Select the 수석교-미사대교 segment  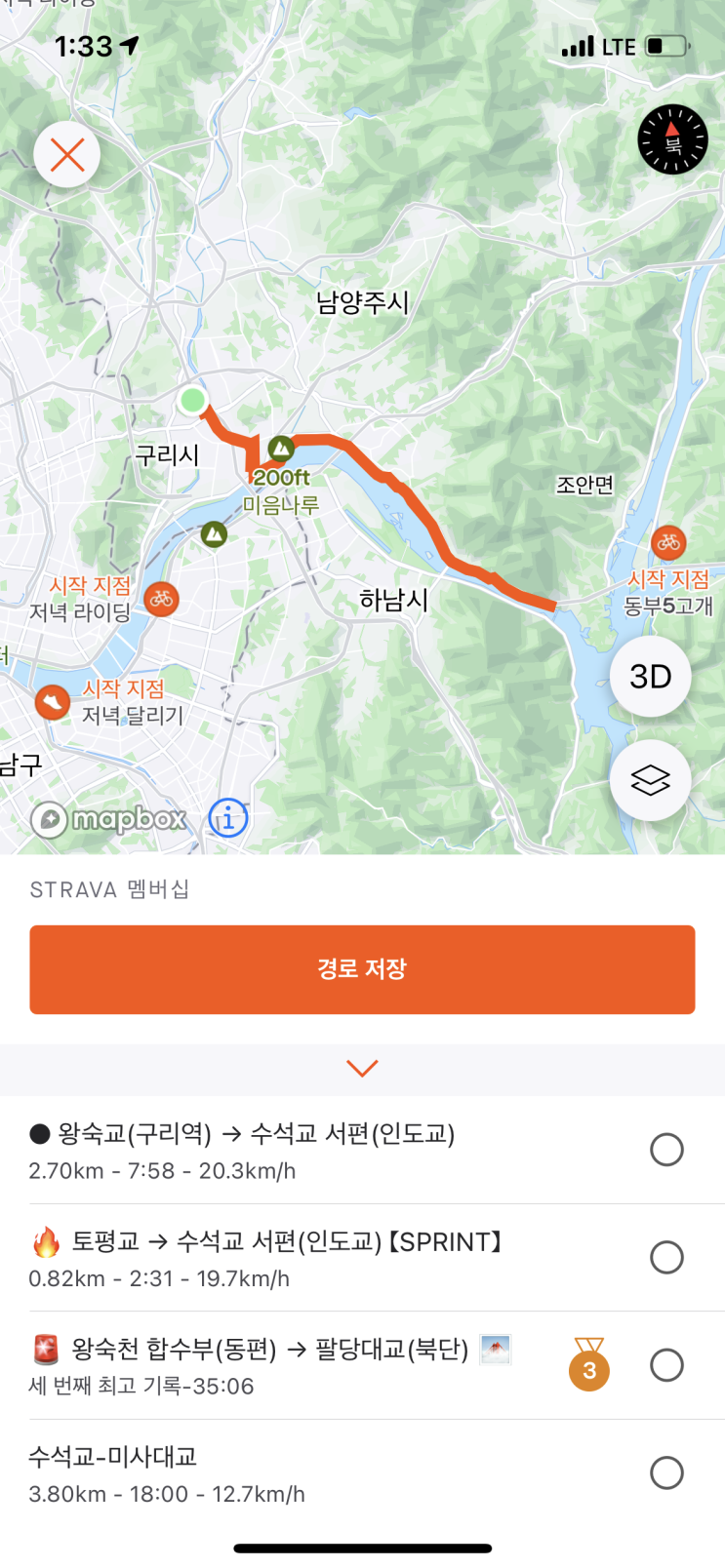[666, 1472]
